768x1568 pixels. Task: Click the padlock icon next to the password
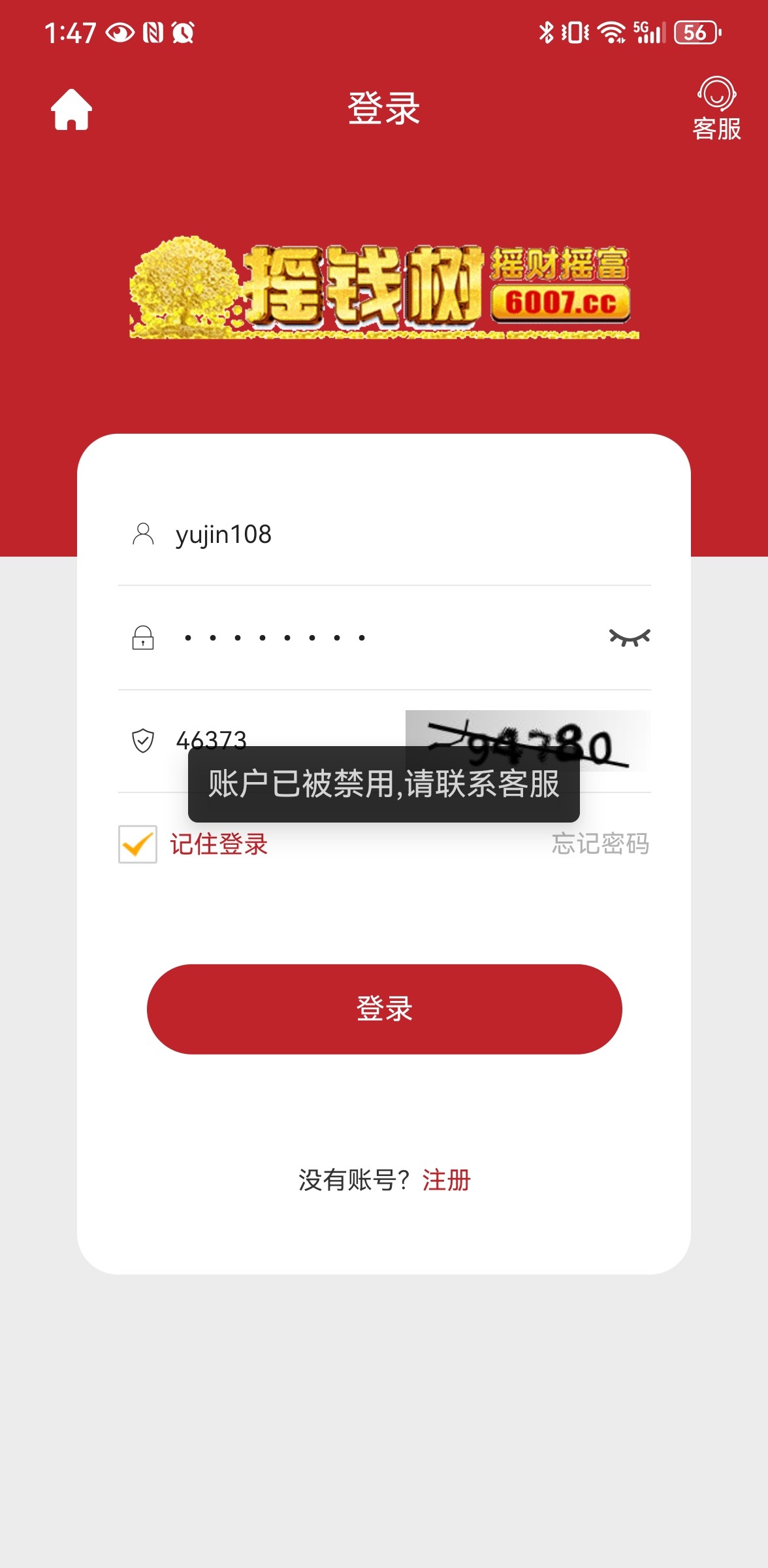(x=142, y=638)
